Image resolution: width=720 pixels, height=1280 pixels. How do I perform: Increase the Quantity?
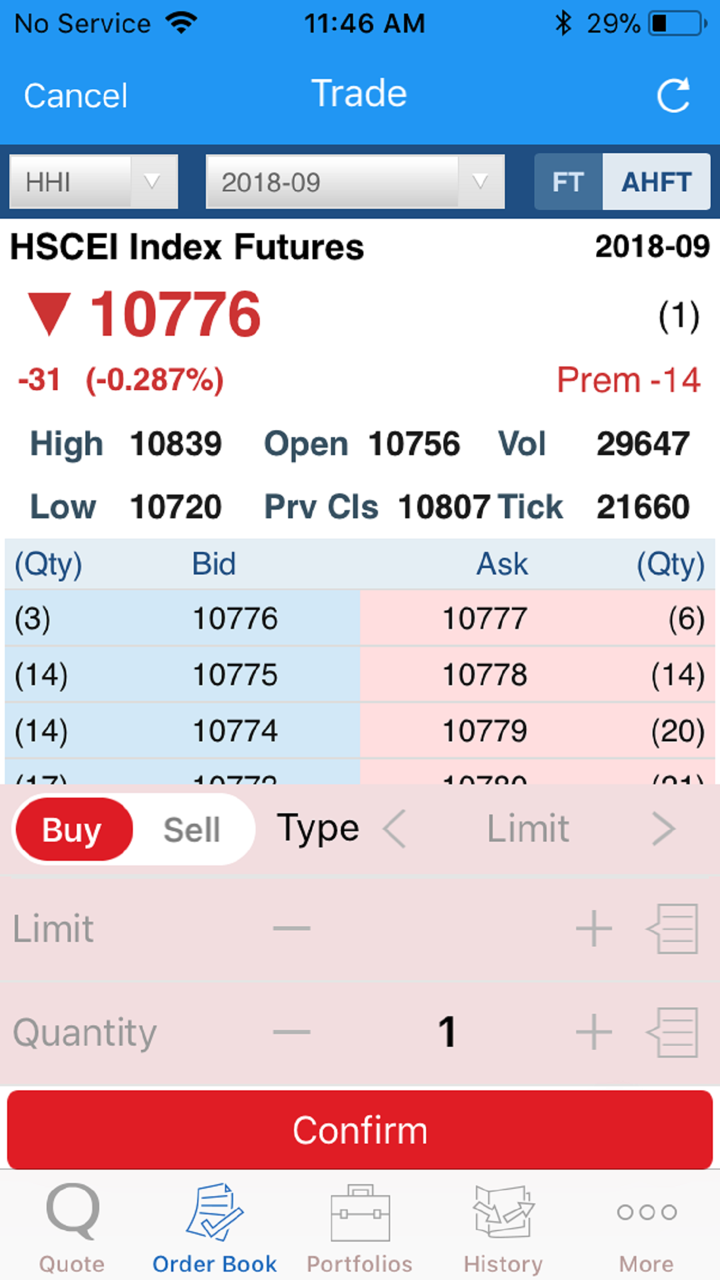tap(593, 1032)
